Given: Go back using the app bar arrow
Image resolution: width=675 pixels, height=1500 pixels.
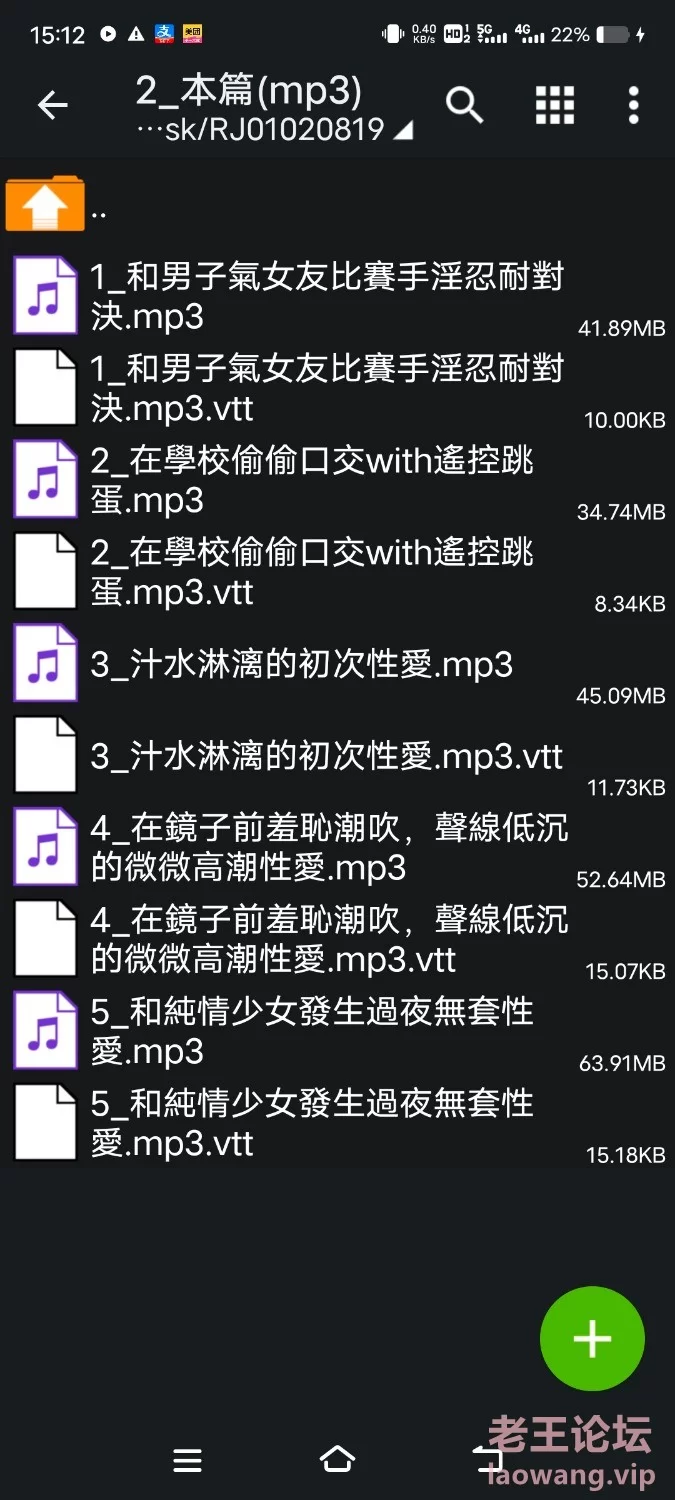Looking at the screenshot, I should 52,105.
